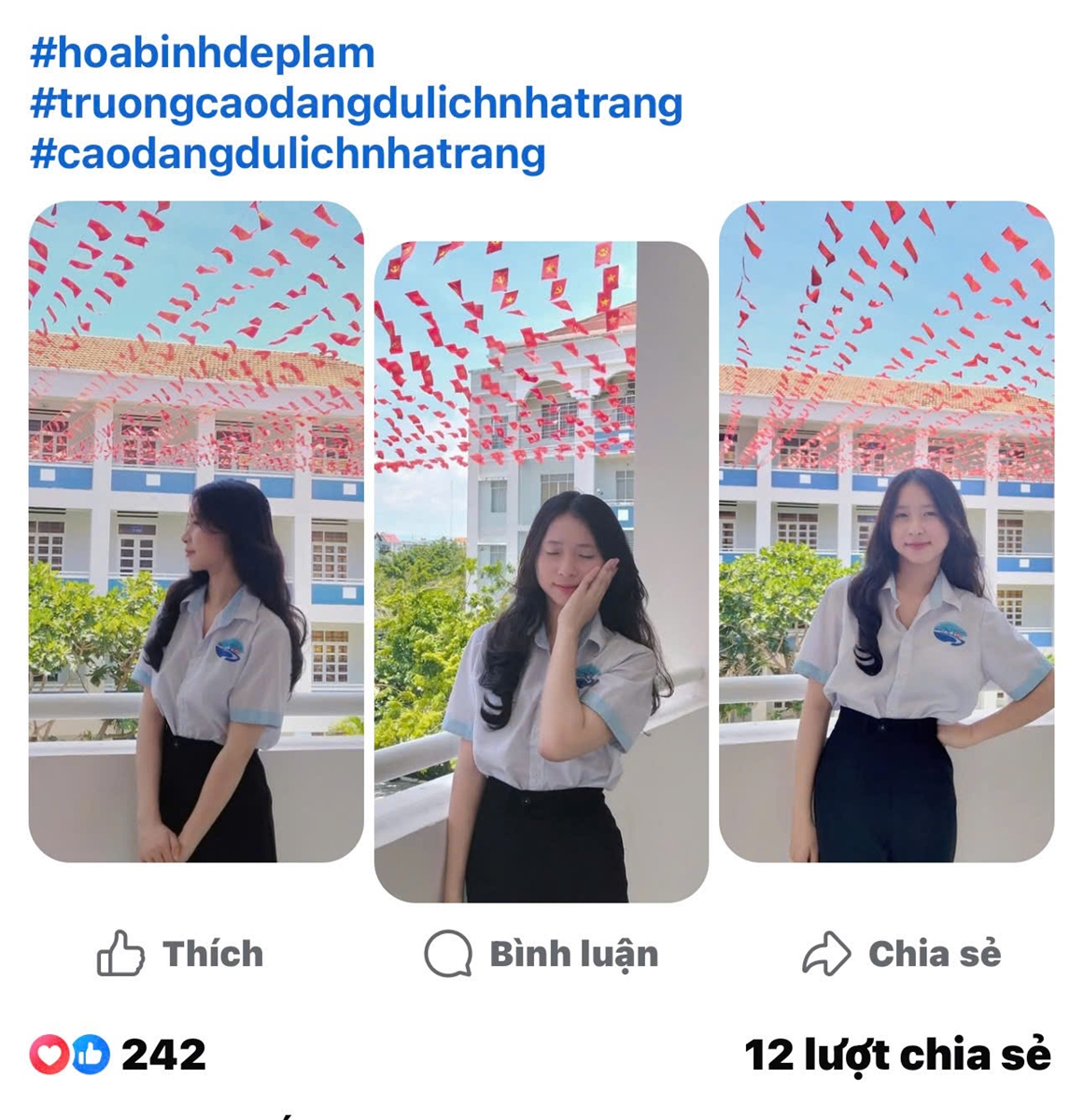View the 12 lượt chia sẻ list

(897, 1055)
